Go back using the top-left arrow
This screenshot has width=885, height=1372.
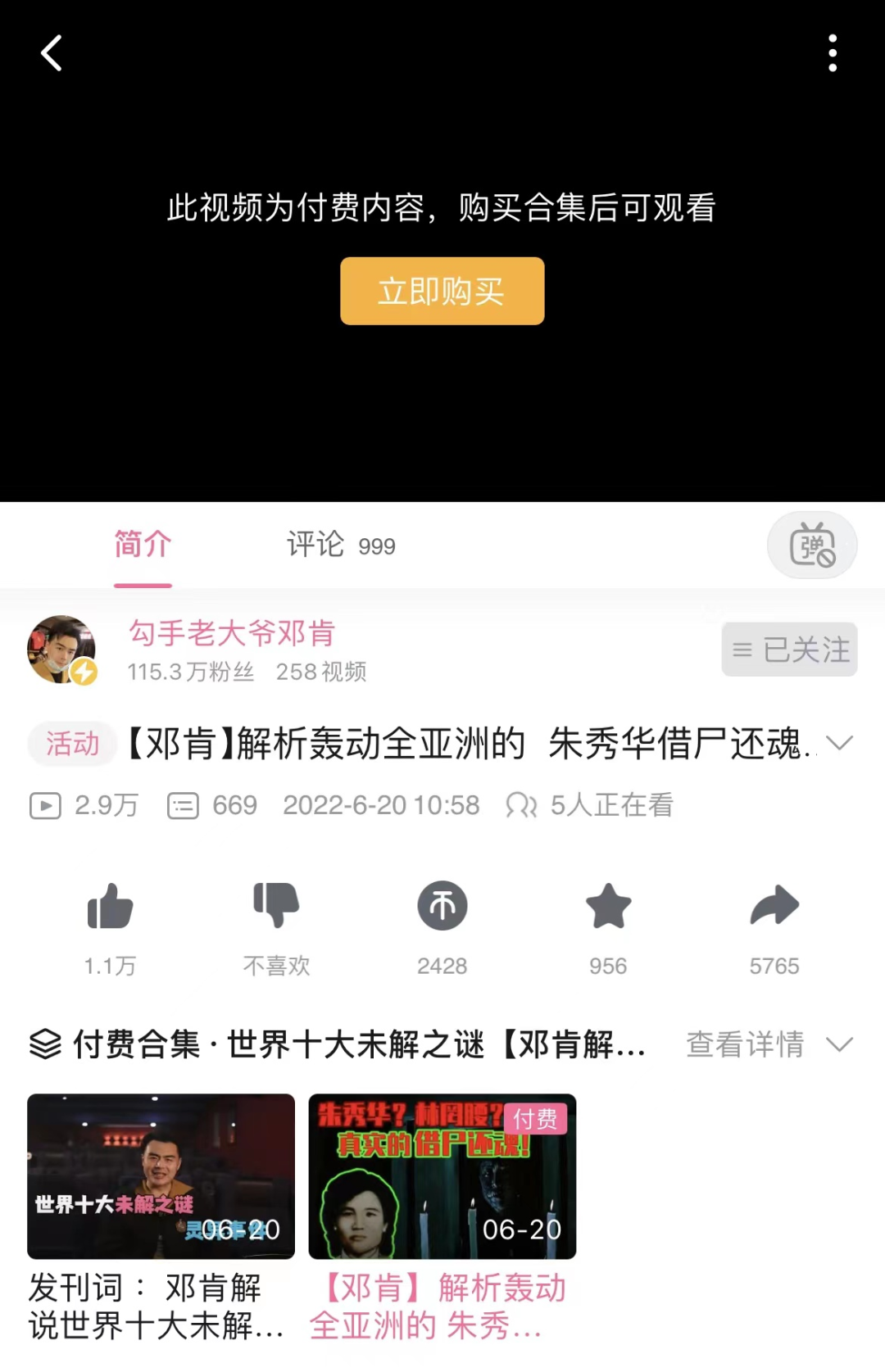click(x=52, y=54)
